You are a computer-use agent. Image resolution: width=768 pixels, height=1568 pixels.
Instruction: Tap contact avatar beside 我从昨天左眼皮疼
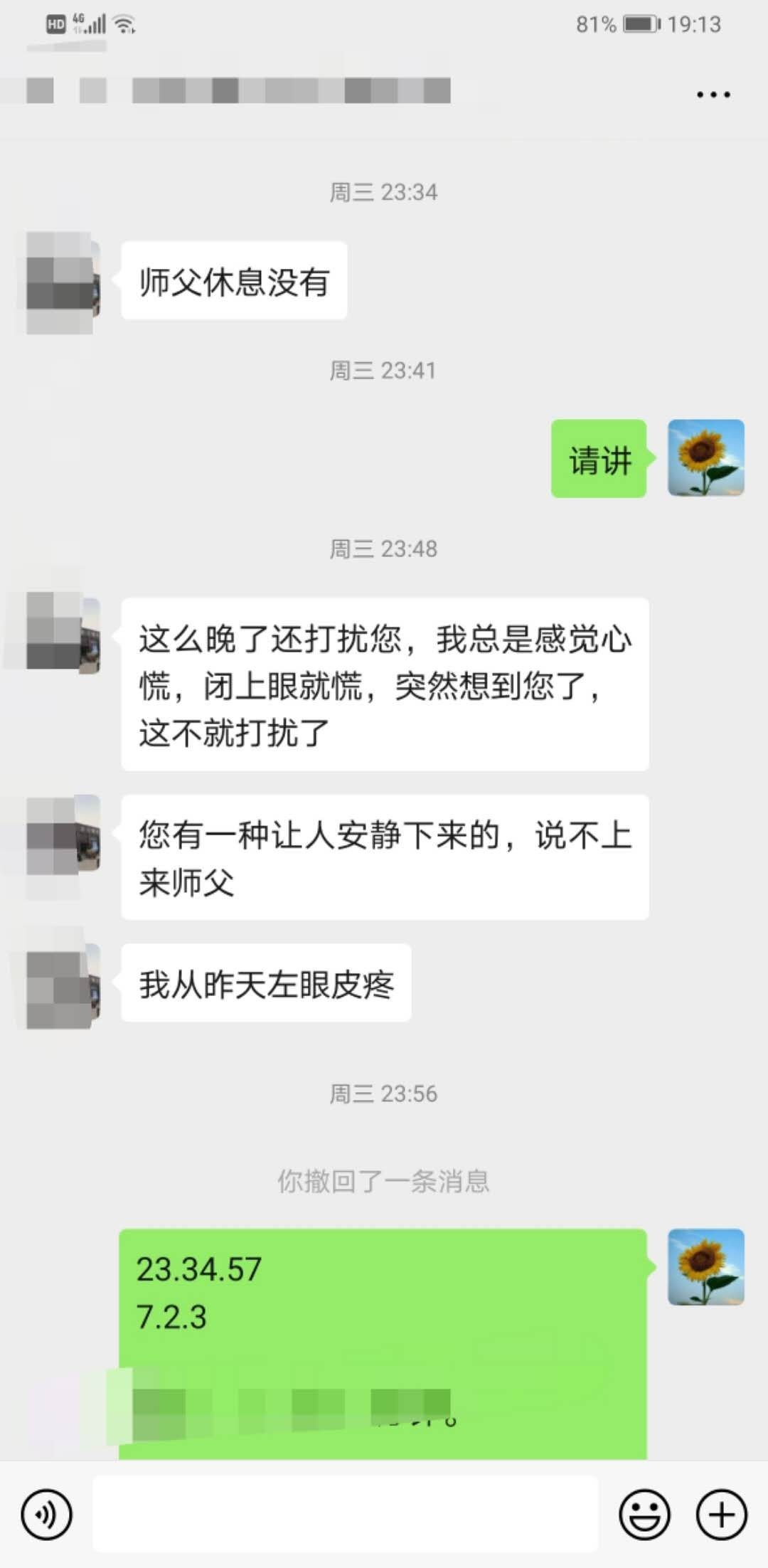pos(63,985)
